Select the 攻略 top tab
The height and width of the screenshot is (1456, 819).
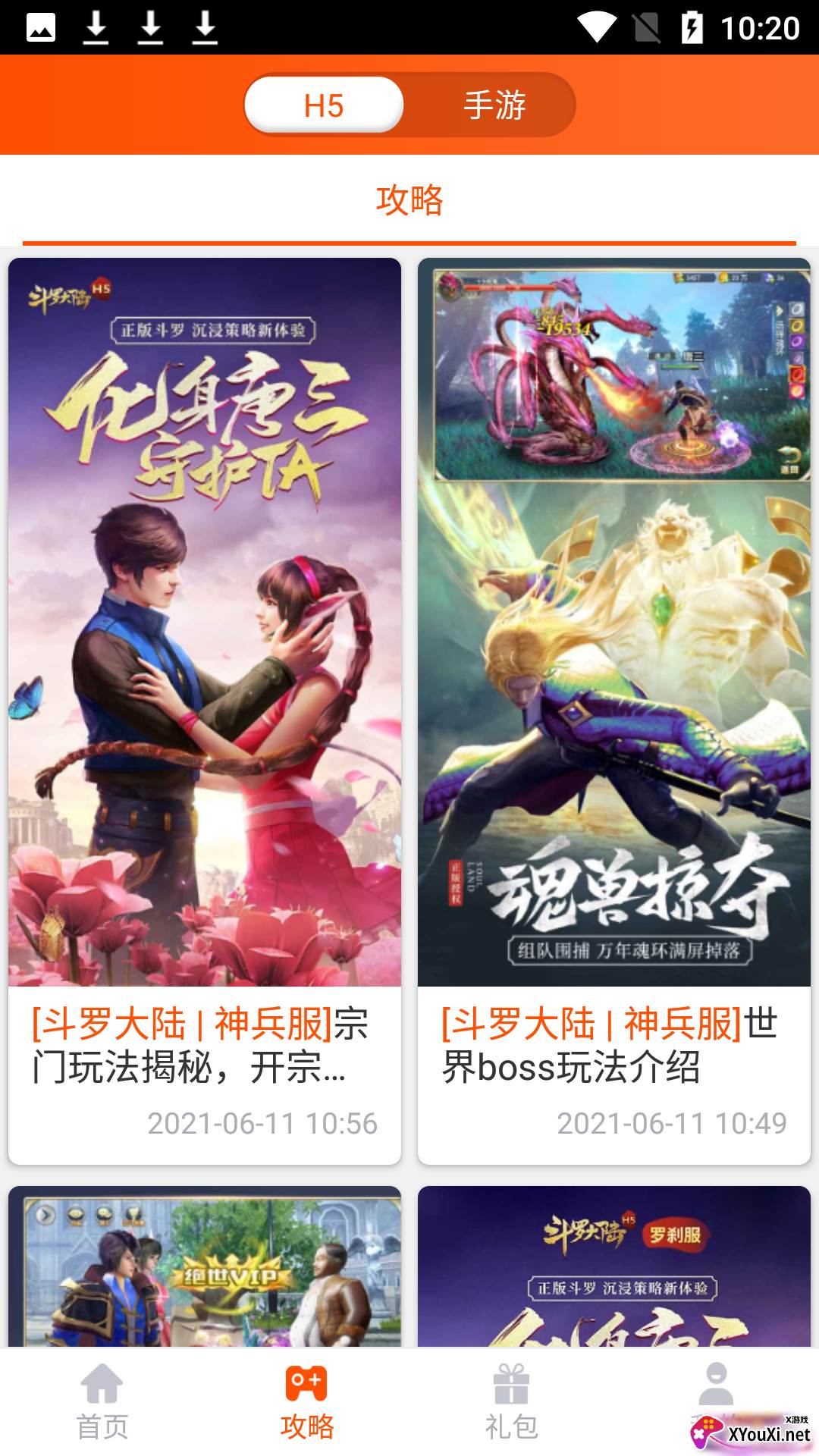(x=409, y=200)
